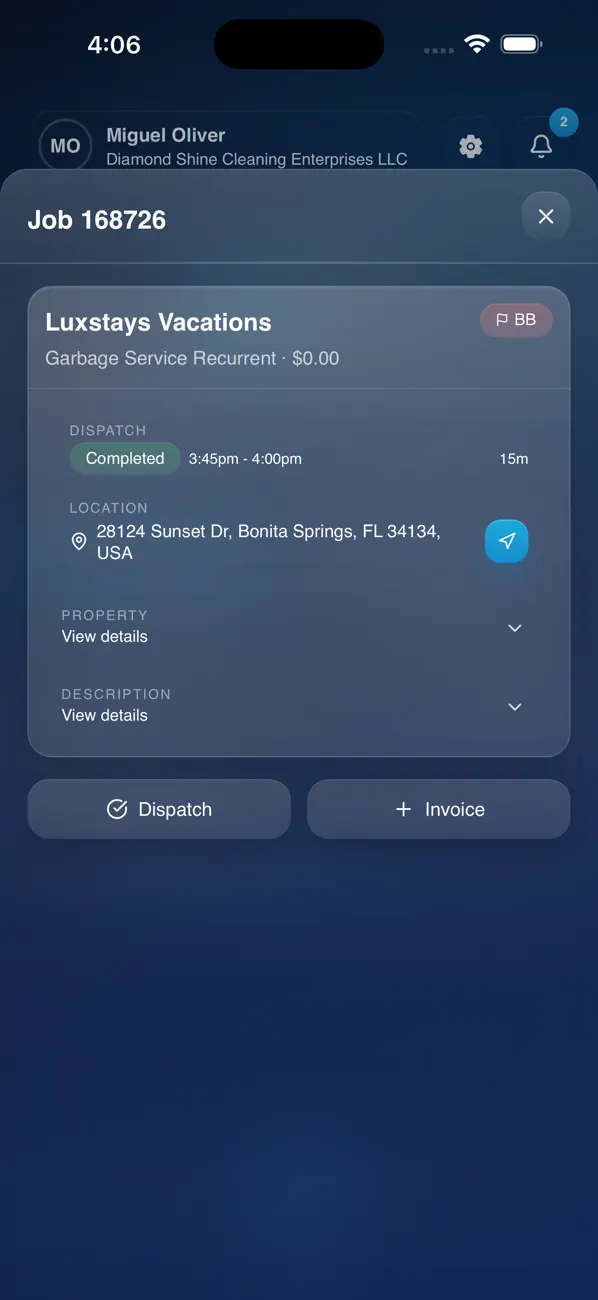Add a new Invoice
Viewport: 598px width, 1300px height.
point(439,809)
